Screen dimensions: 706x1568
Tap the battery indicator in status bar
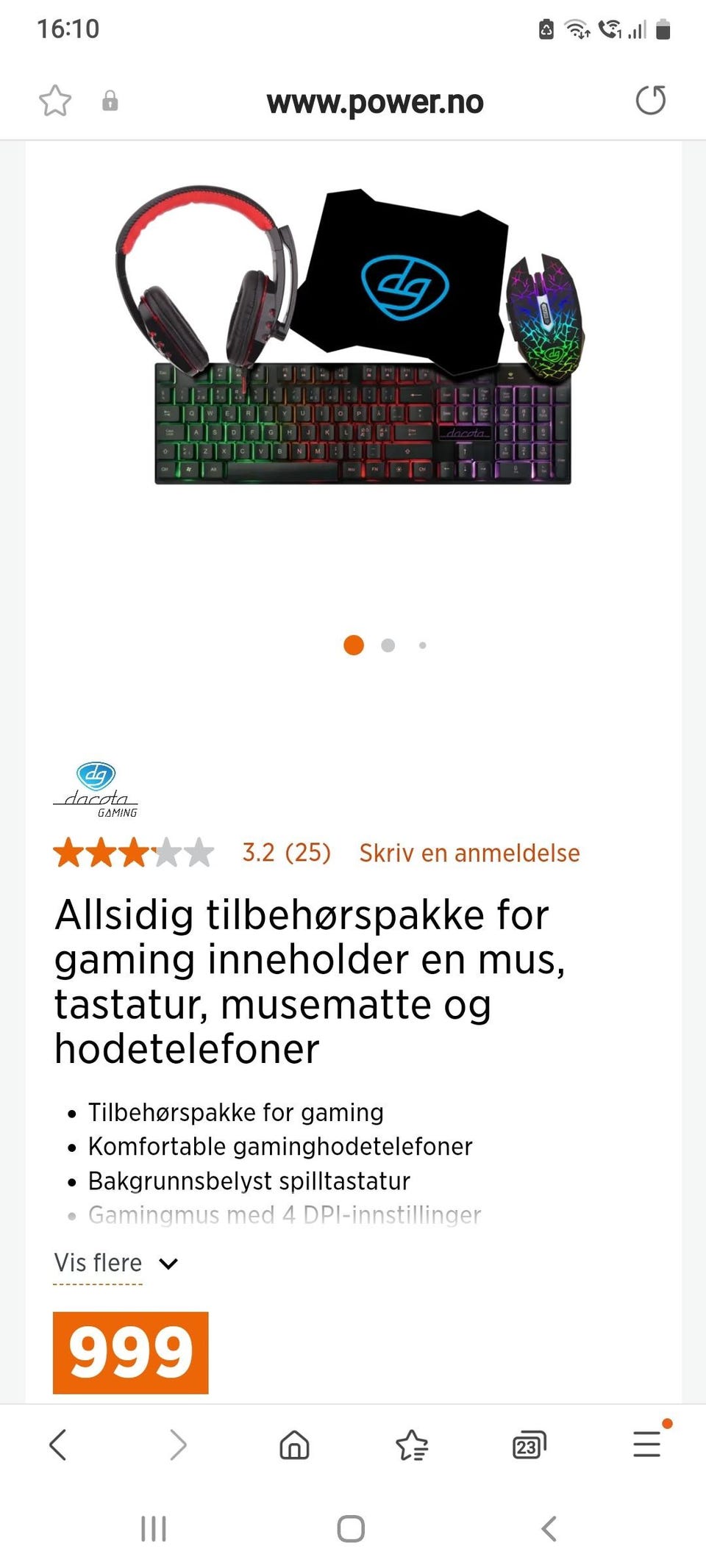(663, 29)
